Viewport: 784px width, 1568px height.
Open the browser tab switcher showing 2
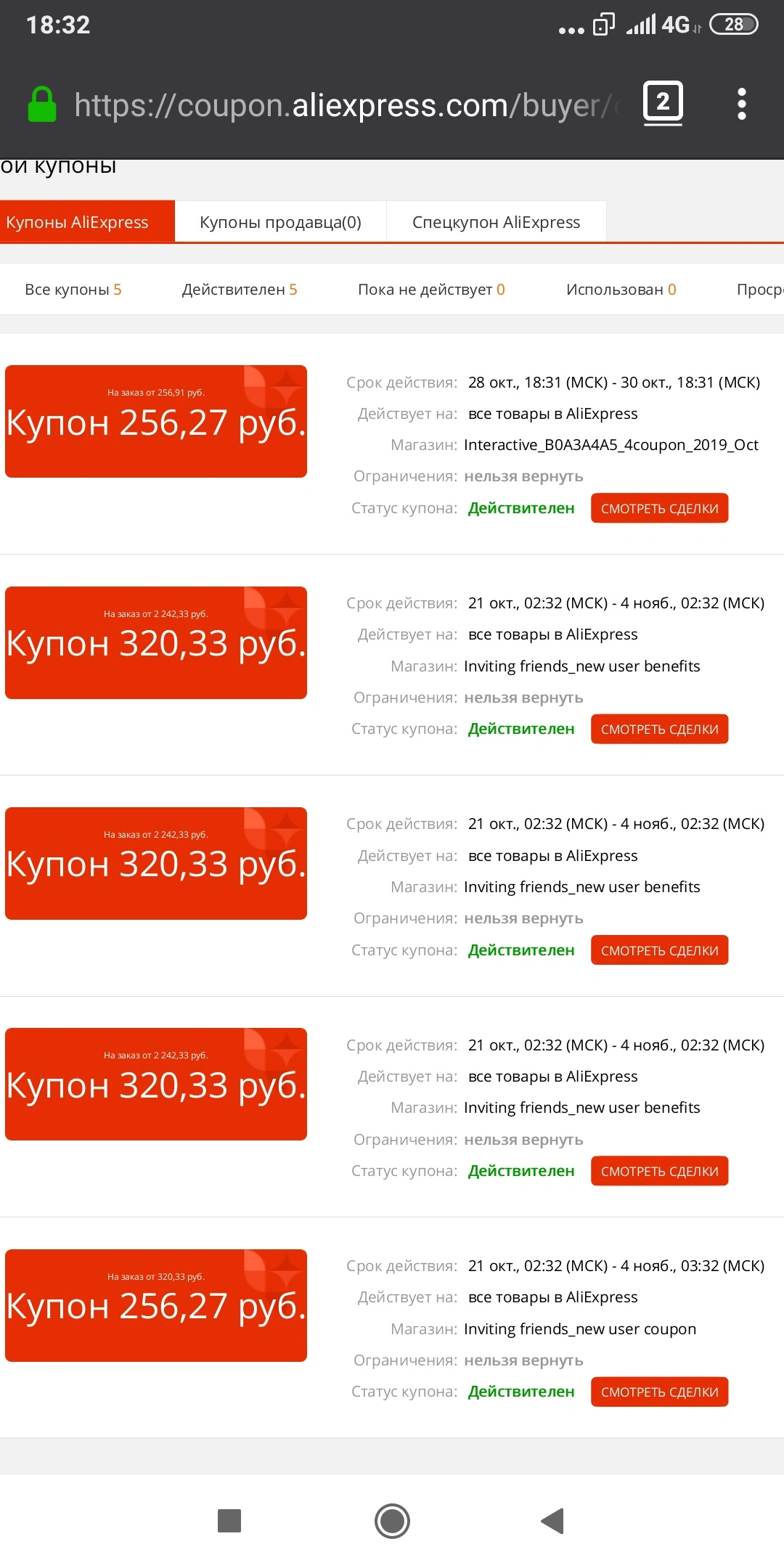[x=663, y=104]
